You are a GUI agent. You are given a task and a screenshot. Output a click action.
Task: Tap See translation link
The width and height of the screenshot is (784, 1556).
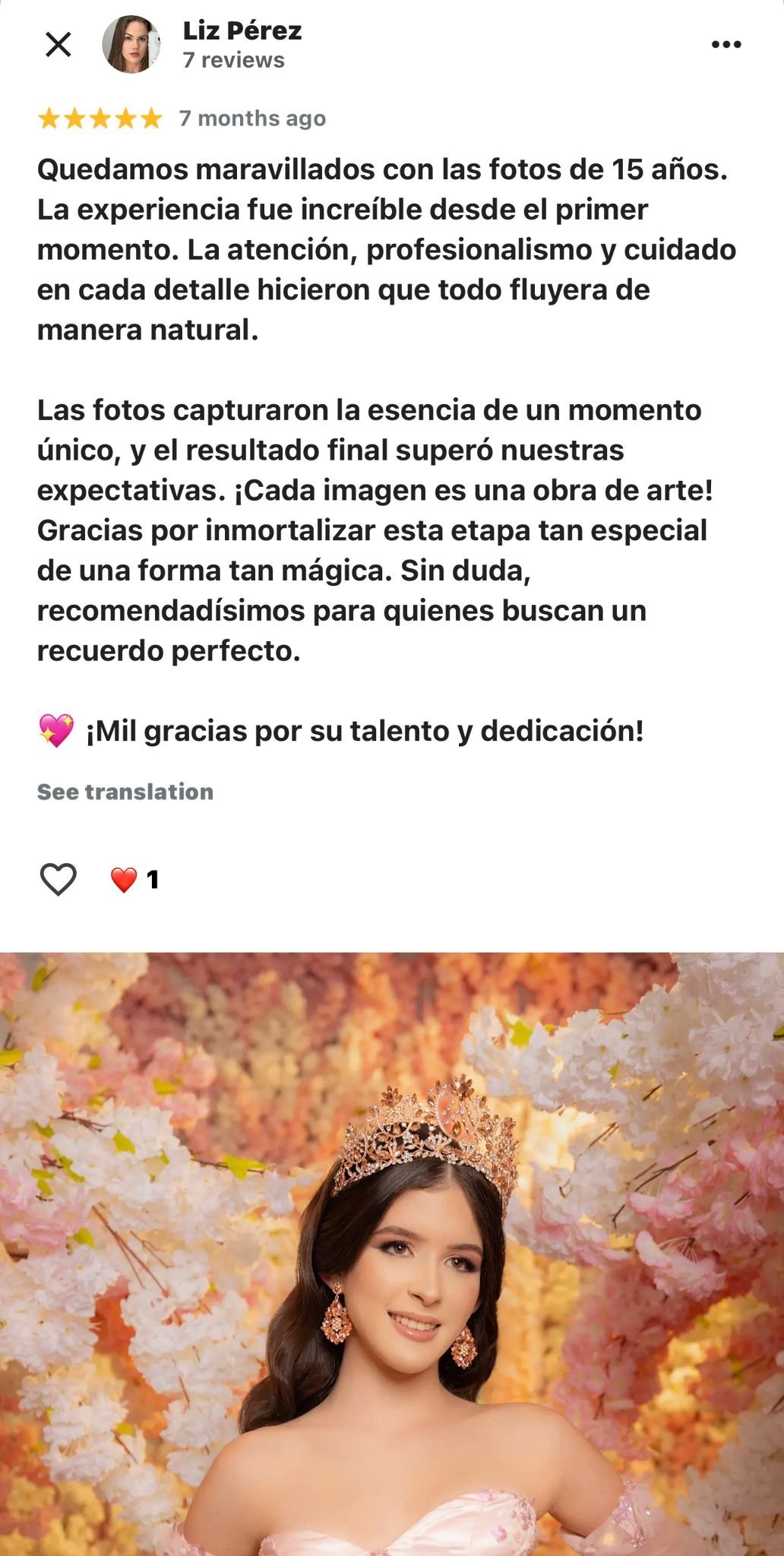pyautogui.click(x=125, y=792)
